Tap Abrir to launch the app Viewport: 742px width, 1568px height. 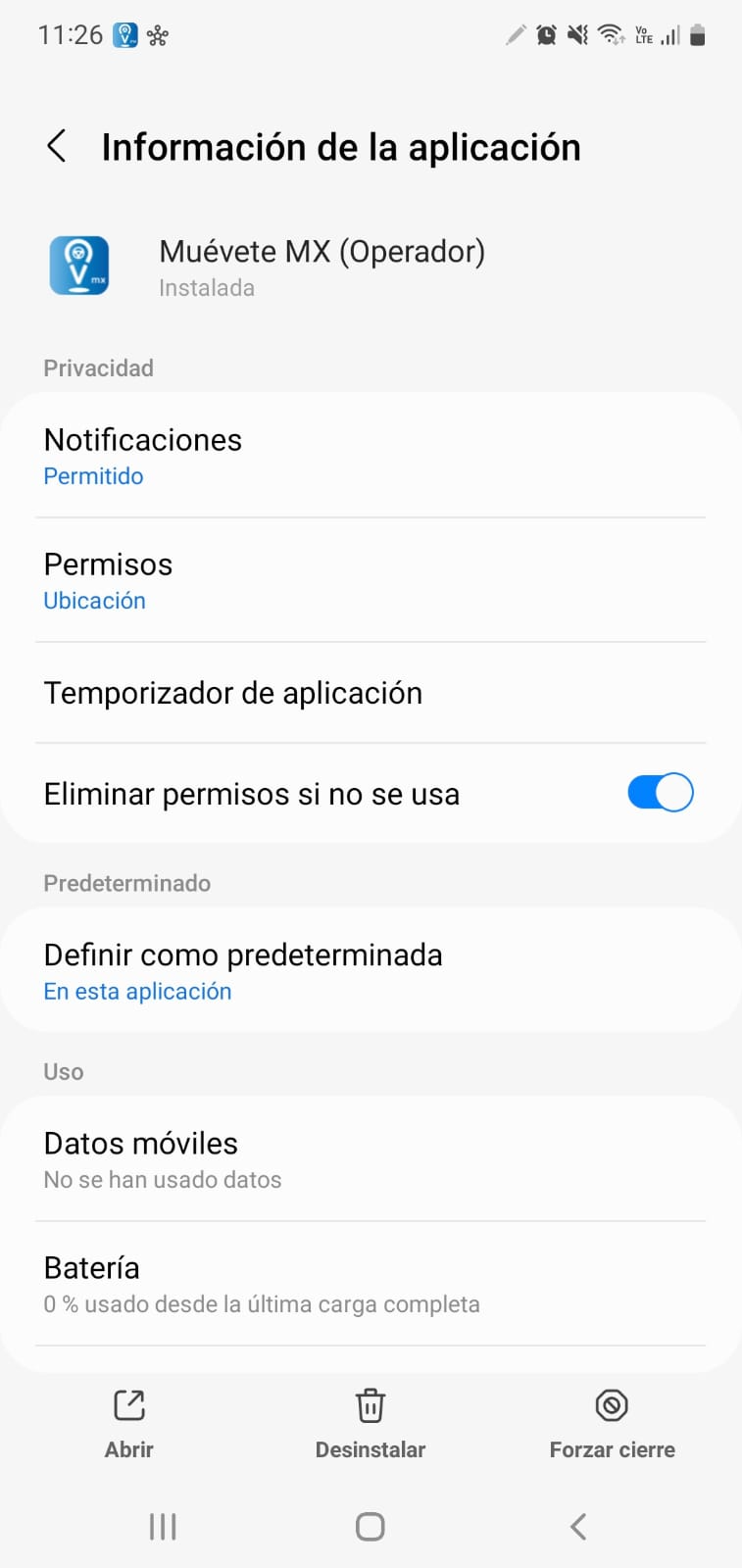(129, 1423)
